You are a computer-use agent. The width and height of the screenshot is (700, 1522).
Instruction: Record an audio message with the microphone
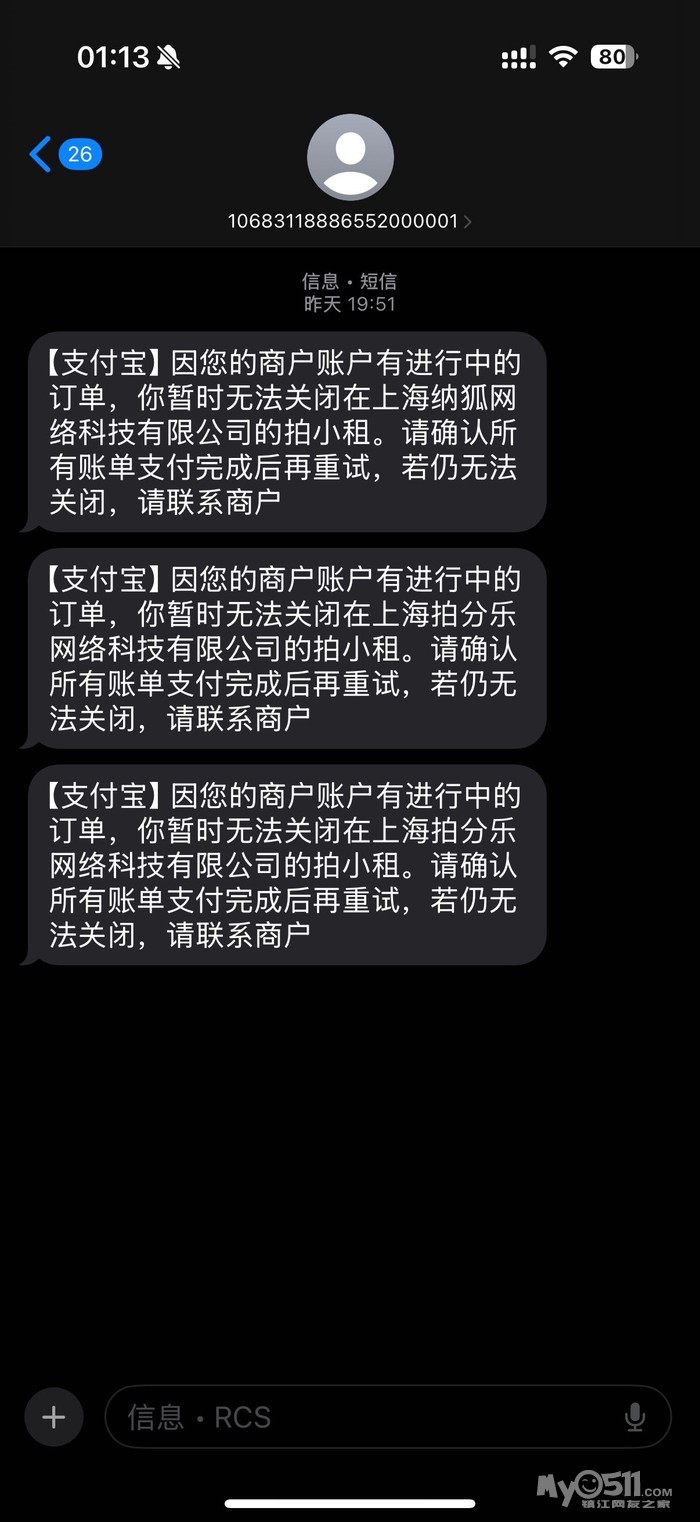634,1416
